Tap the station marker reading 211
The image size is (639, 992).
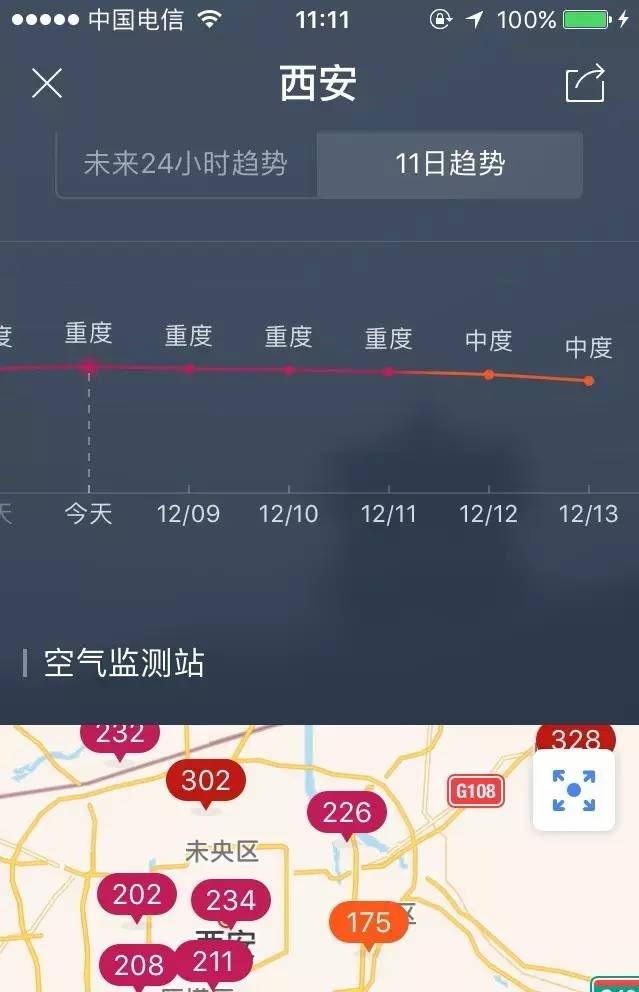coord(212,962)
